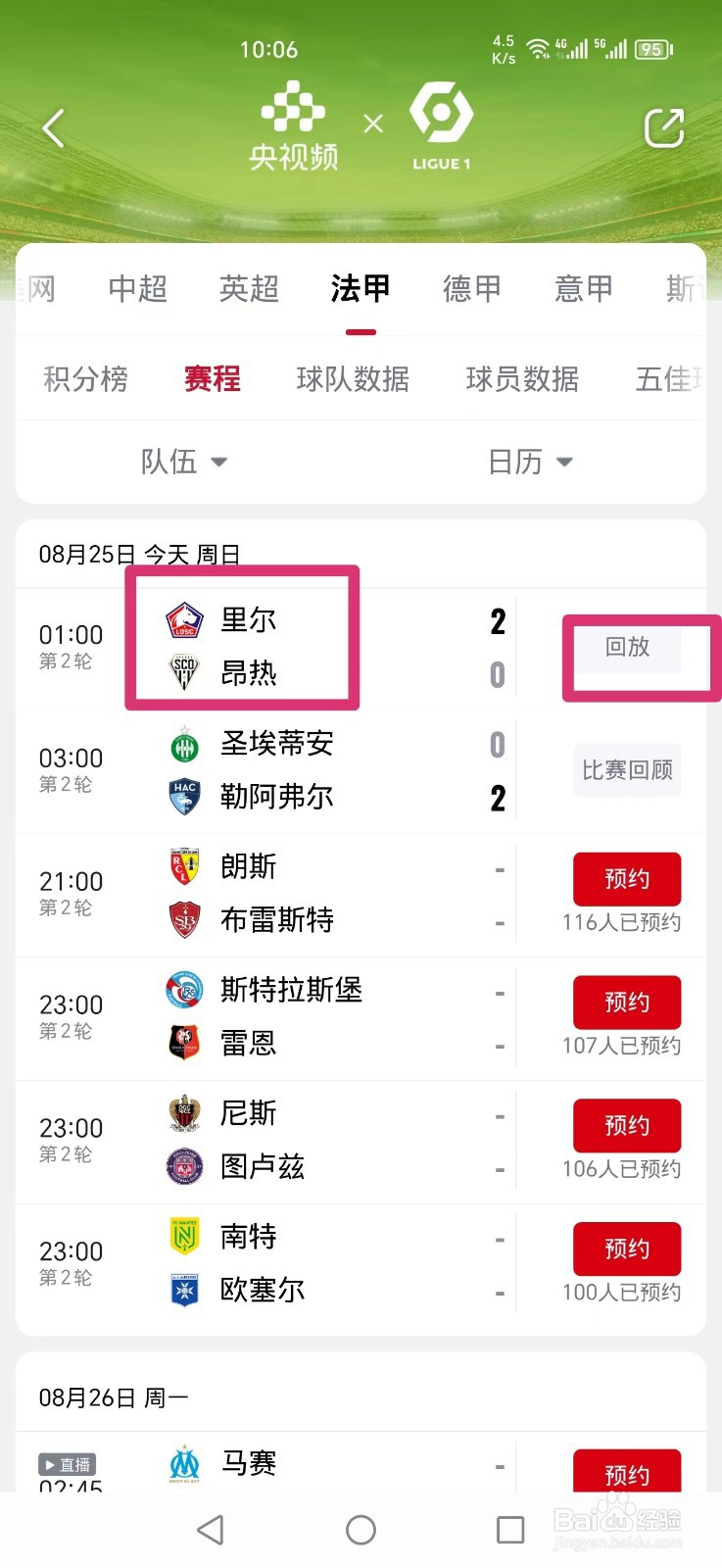The height and width of the screenshot is (1568, 722).
Task: Open the 积分榜 standings tab
Action: [x=84, y=379]
